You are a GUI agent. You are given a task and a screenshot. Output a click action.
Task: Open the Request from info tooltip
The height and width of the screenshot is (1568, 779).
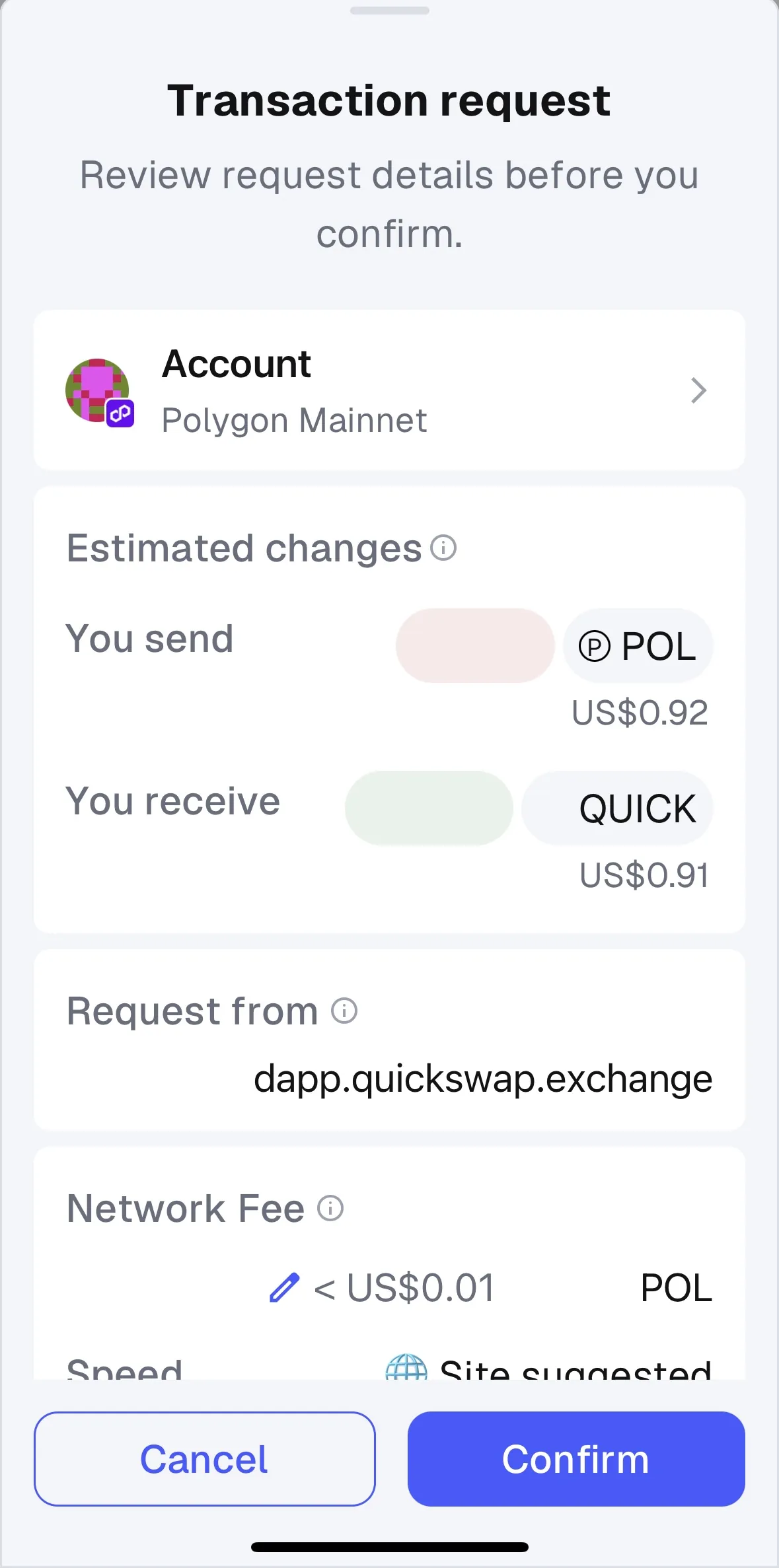tap(343, 1011)
